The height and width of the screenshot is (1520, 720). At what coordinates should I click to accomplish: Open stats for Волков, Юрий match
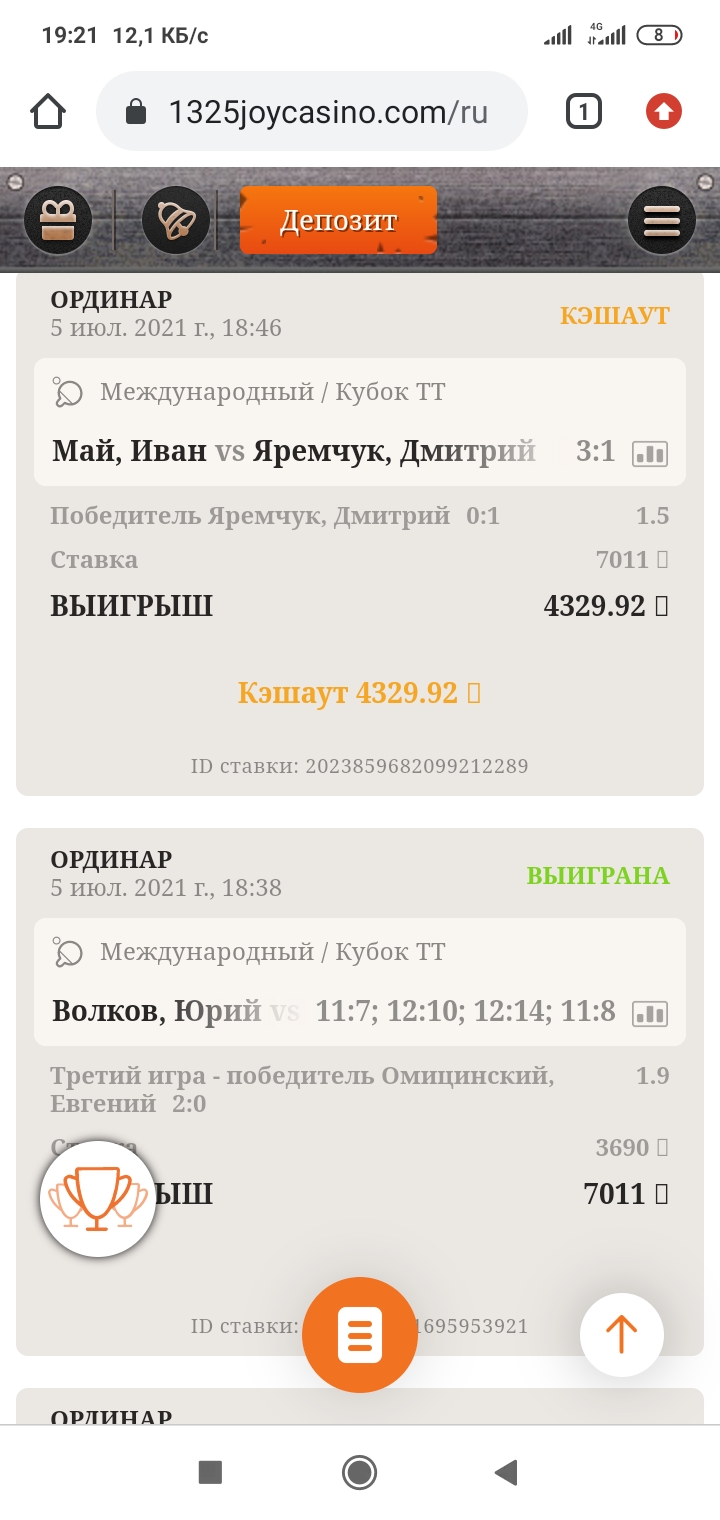coord(650,1014)
